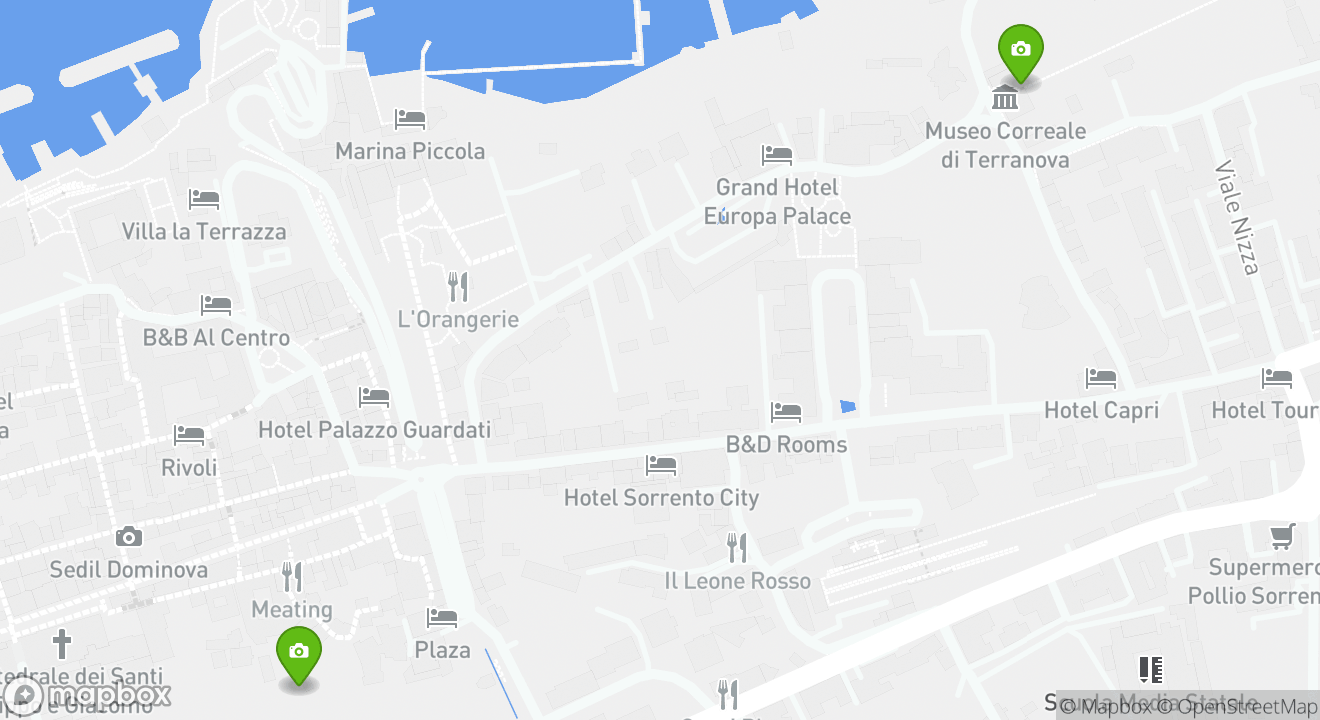This screenshot has width=1320, height=720.
Task: Open the © Mapbox attribution link
Action: point(1106,707)
